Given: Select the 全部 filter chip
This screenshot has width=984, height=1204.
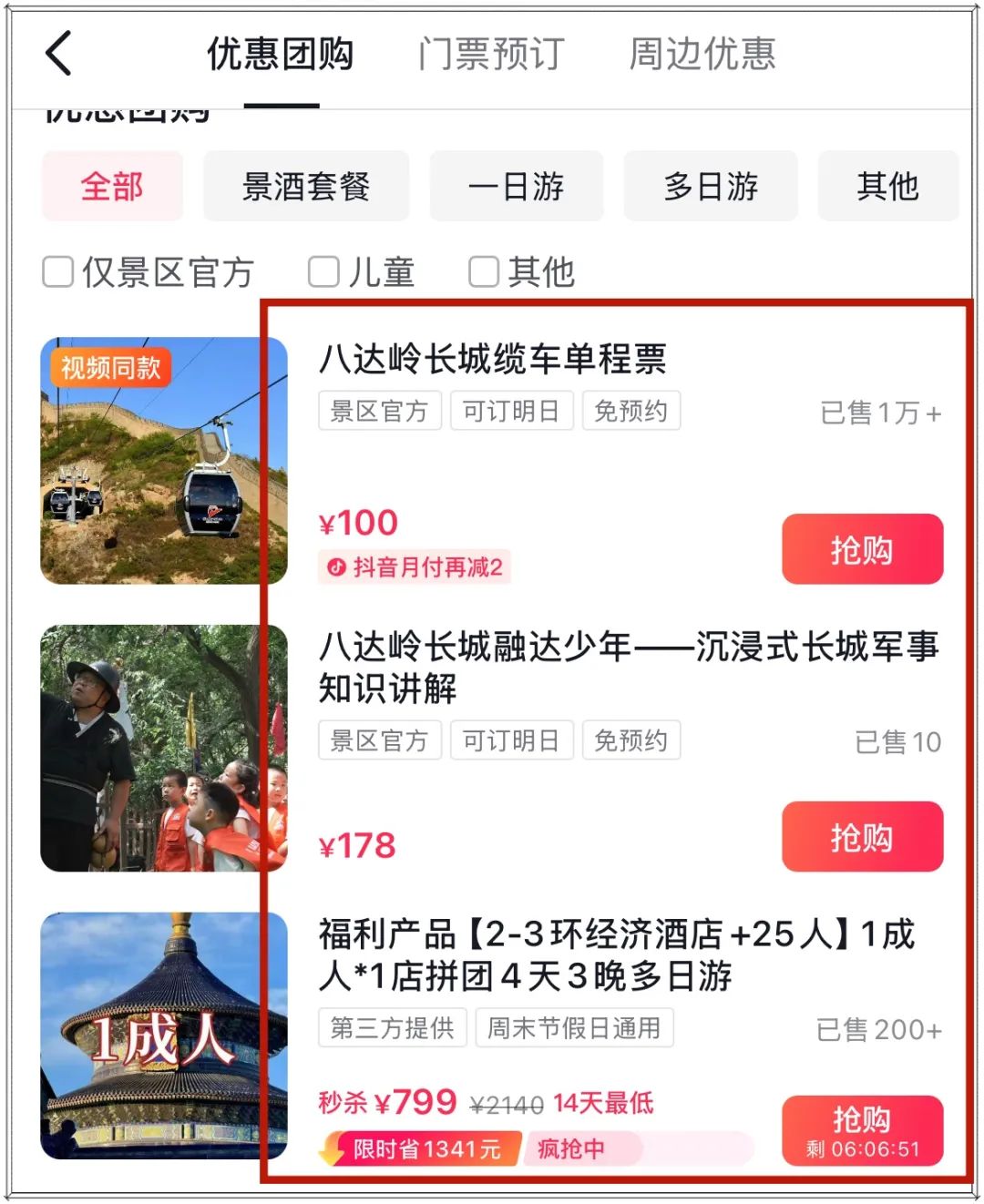Looking at the screenshot, I should point(112,187).
